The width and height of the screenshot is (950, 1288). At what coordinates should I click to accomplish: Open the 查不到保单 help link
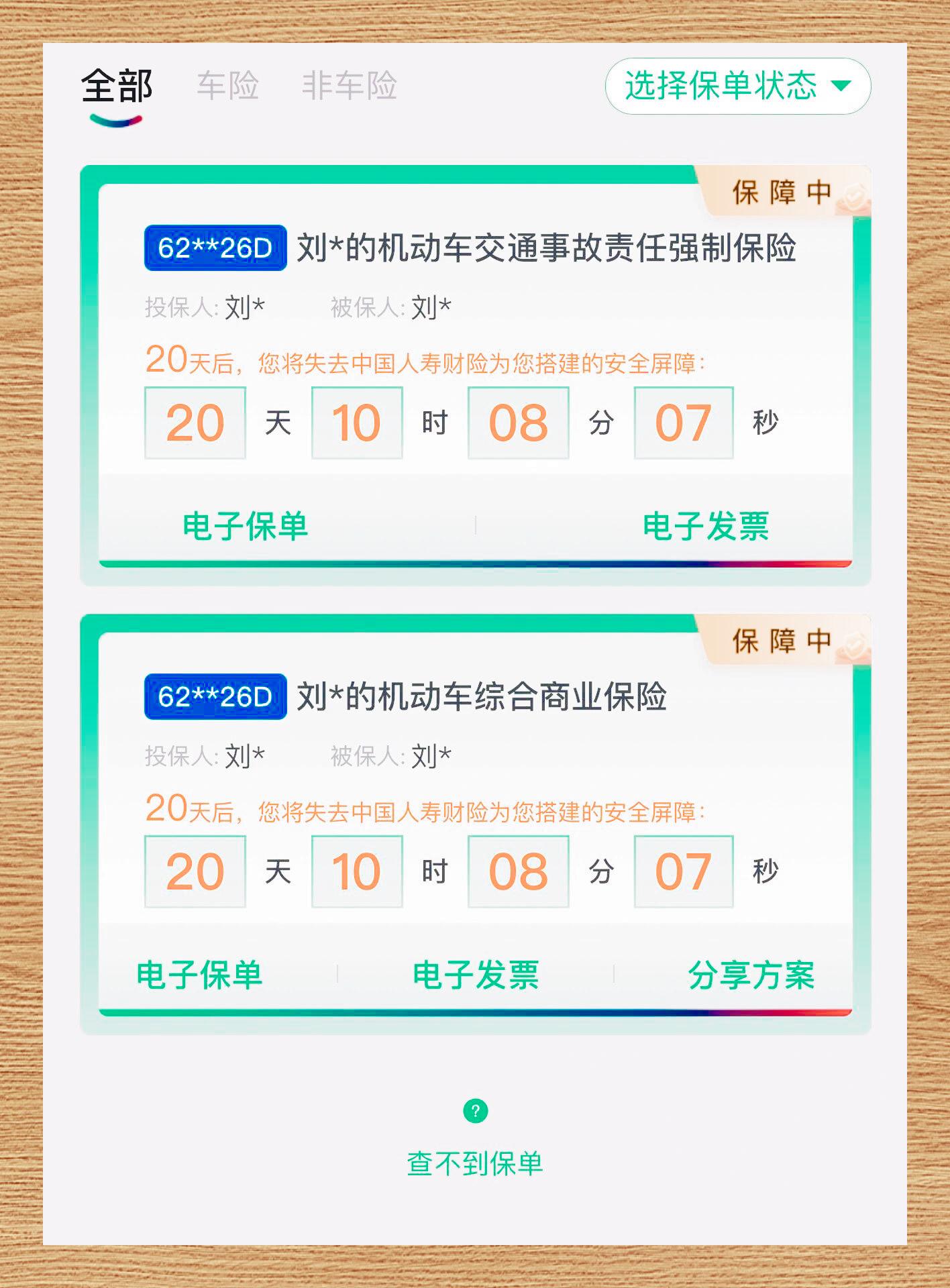475,1163
